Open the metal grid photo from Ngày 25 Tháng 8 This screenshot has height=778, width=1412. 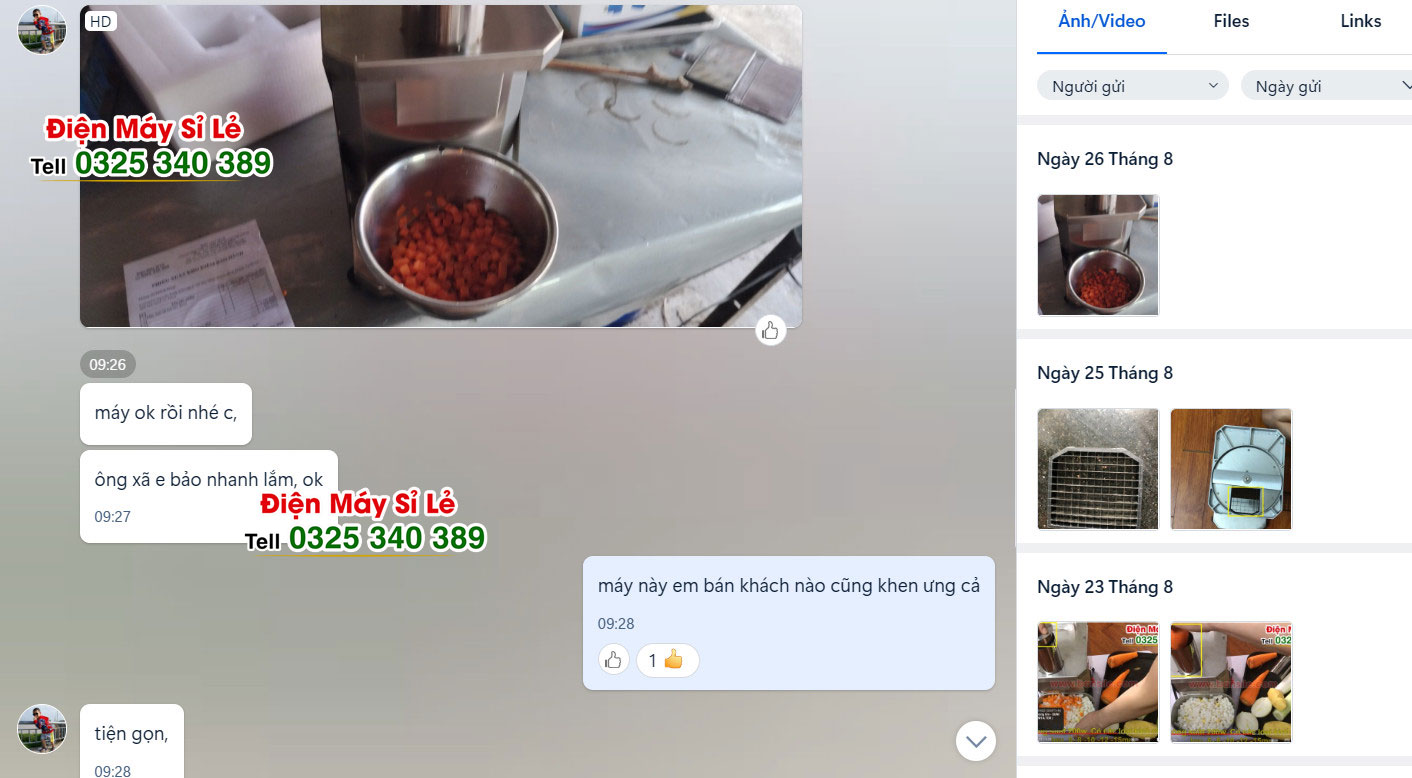pyautogui.click(x=1098, y=469)
